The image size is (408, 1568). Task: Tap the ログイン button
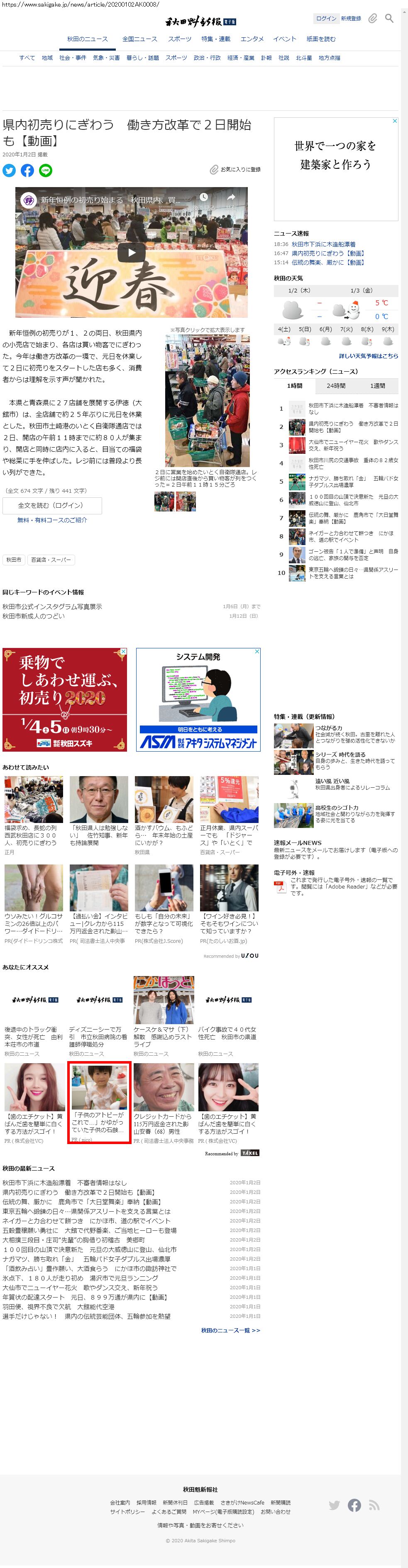coord(326,18)
